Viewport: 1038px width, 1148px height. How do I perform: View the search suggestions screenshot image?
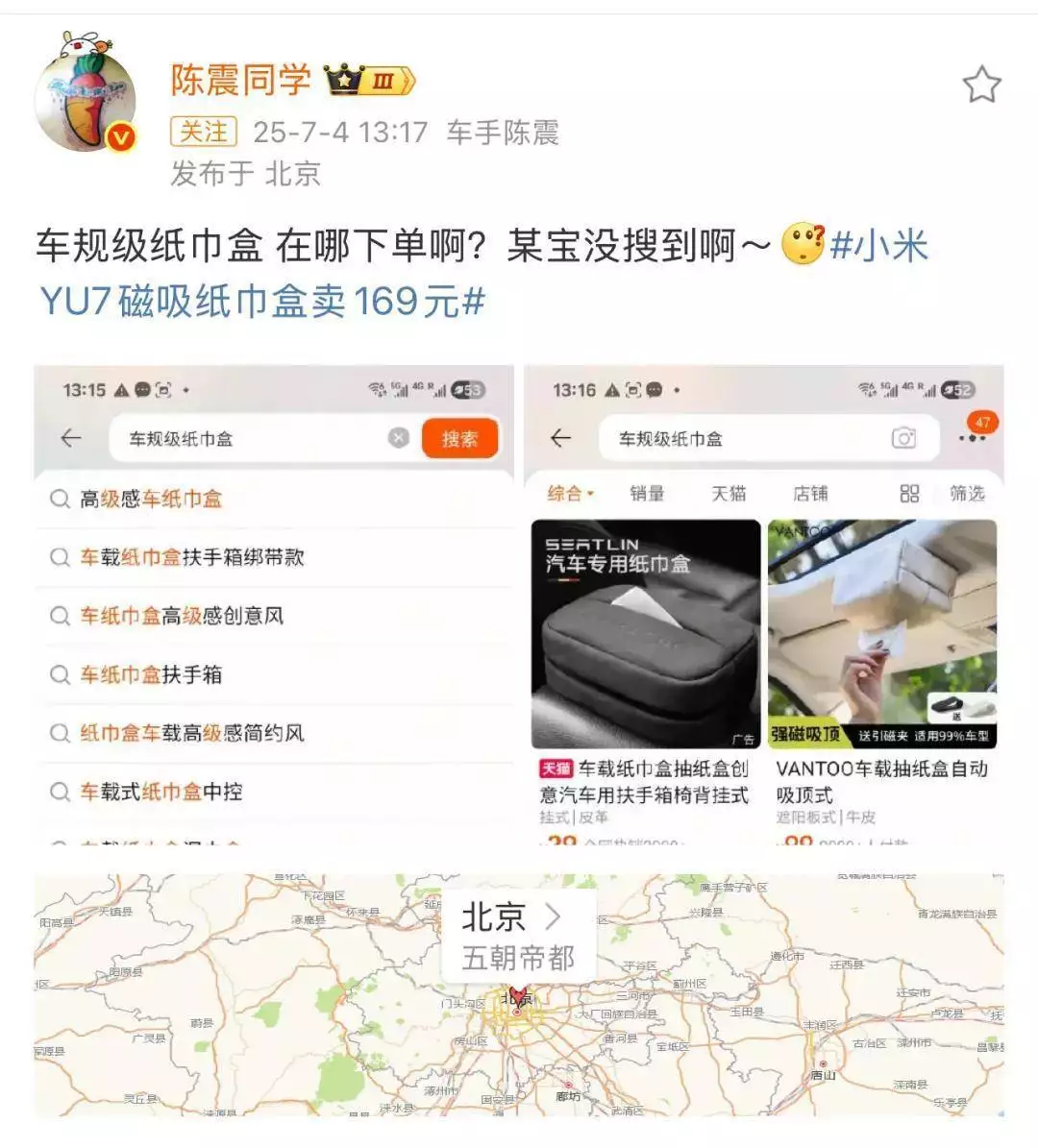pos(274,605)
